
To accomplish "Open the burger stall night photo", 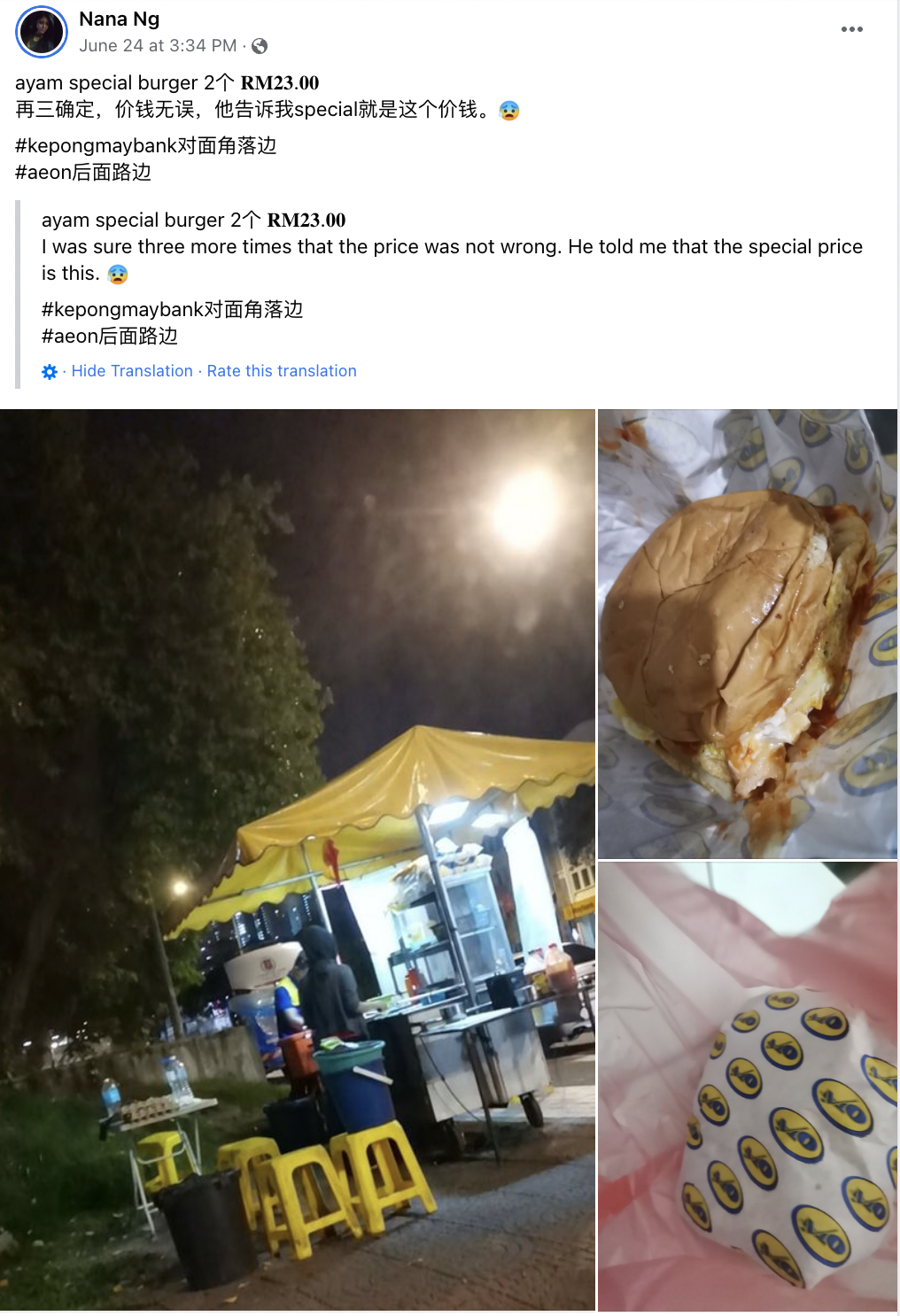I will click(x=297, y=859).
